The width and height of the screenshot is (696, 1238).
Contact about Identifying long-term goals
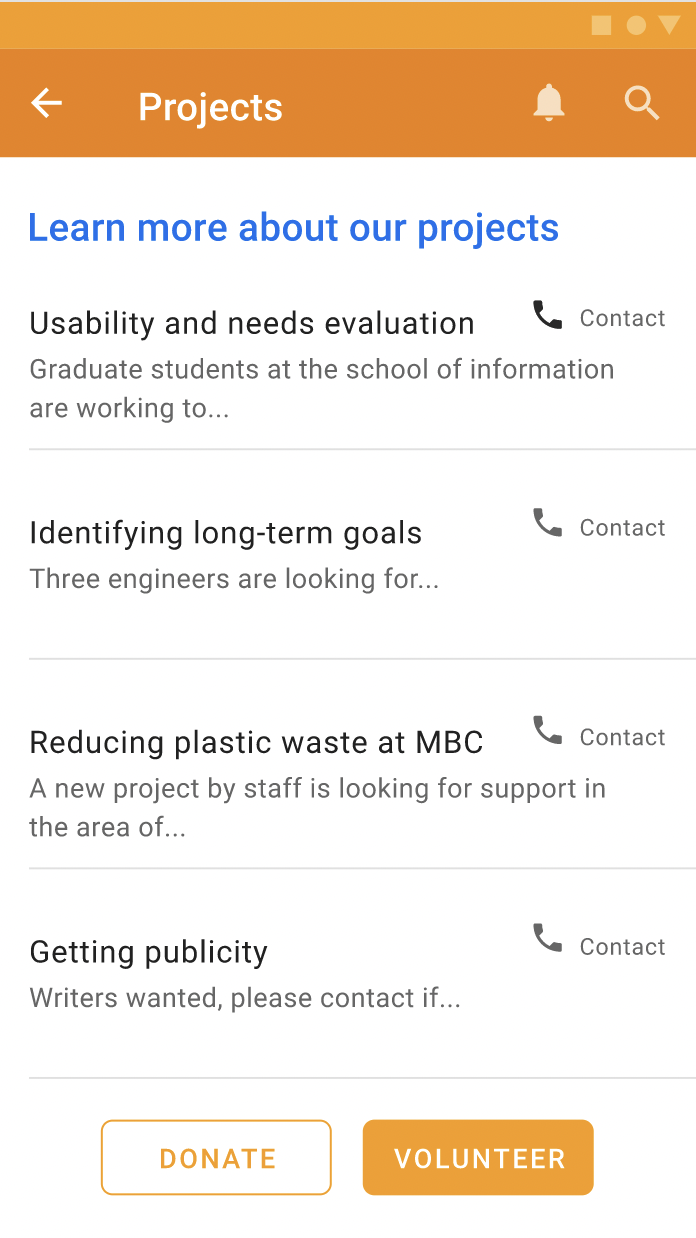tap(599, 527)
